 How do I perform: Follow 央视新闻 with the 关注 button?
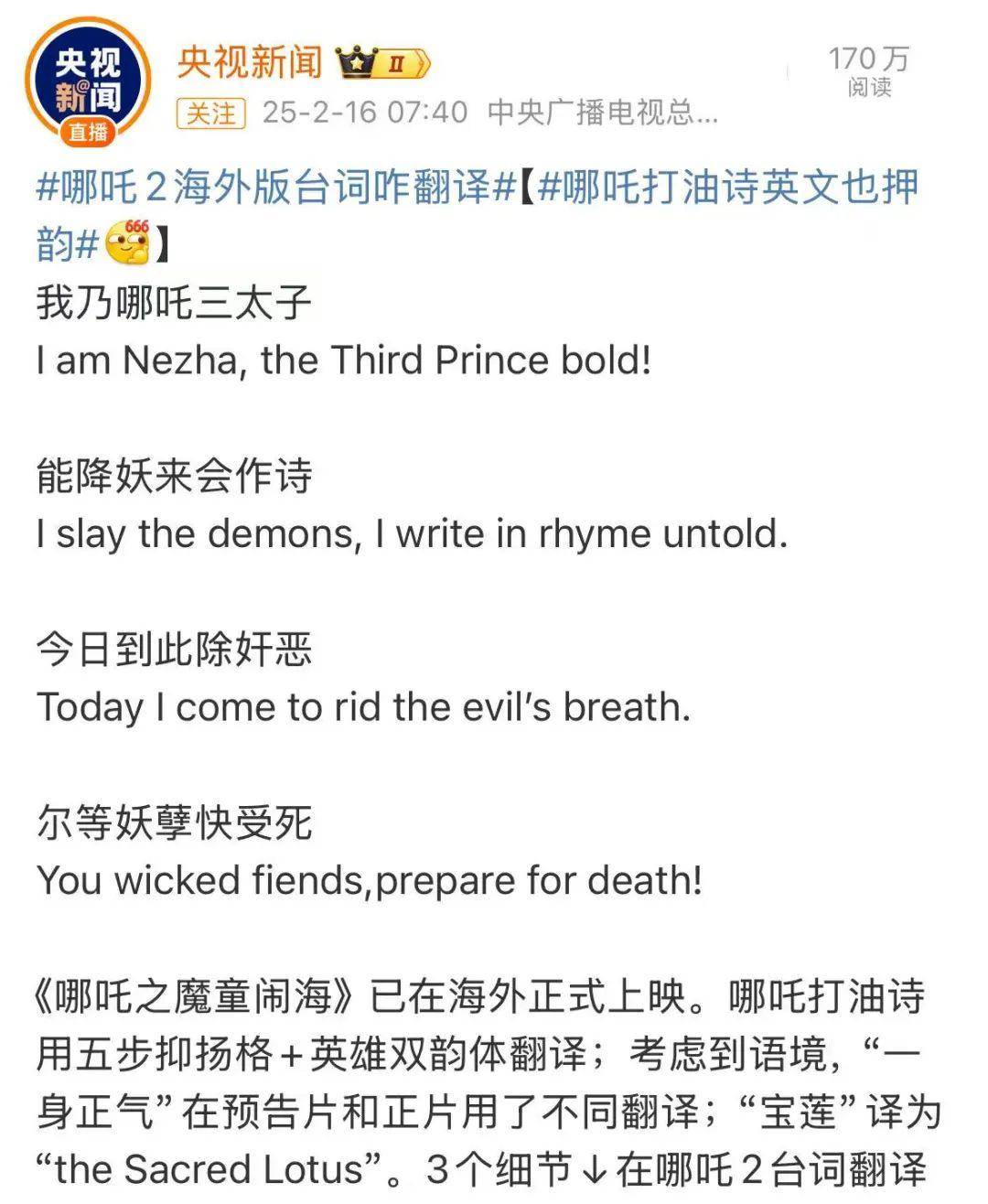coord(211,113)
